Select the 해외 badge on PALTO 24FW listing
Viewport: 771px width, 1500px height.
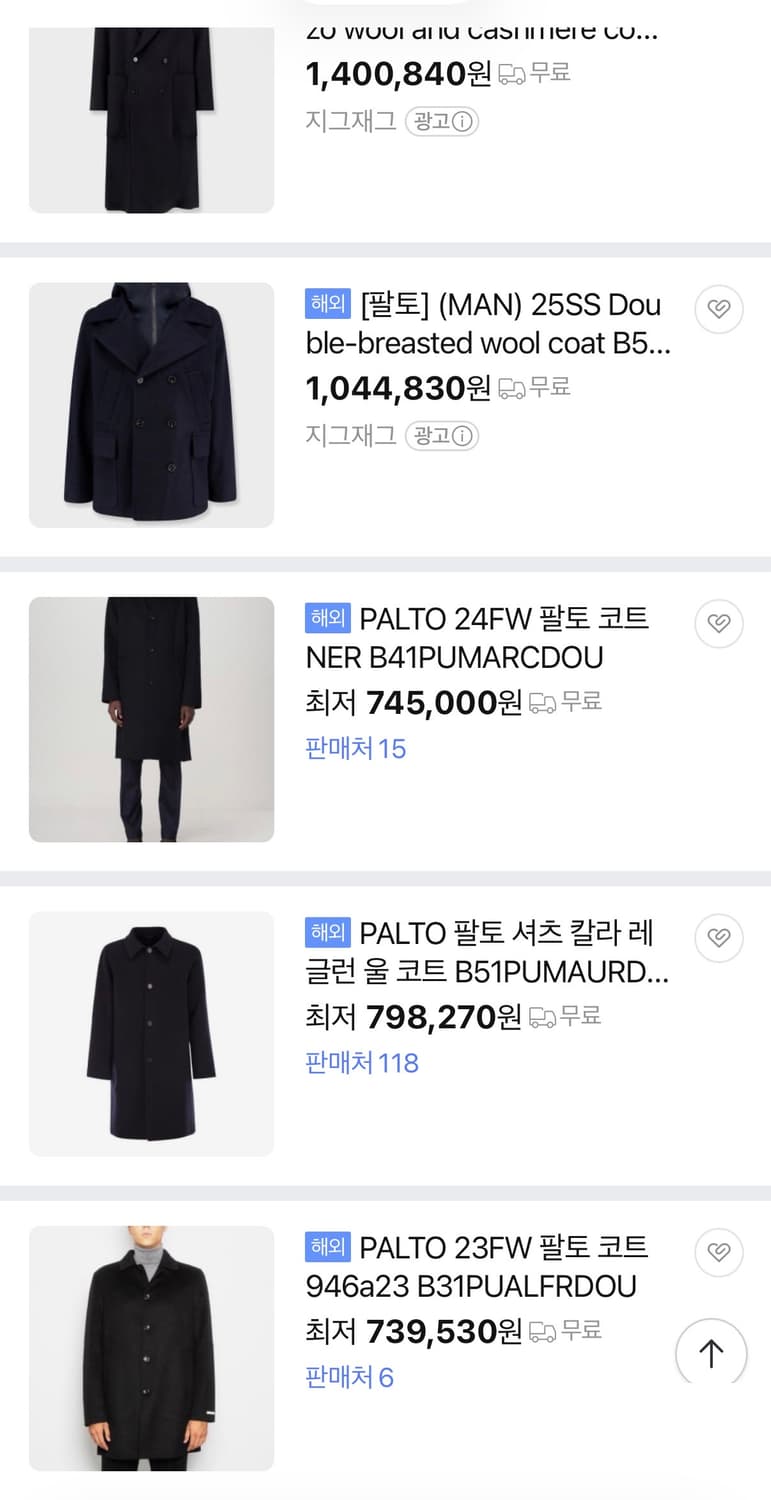coord(327,618)
